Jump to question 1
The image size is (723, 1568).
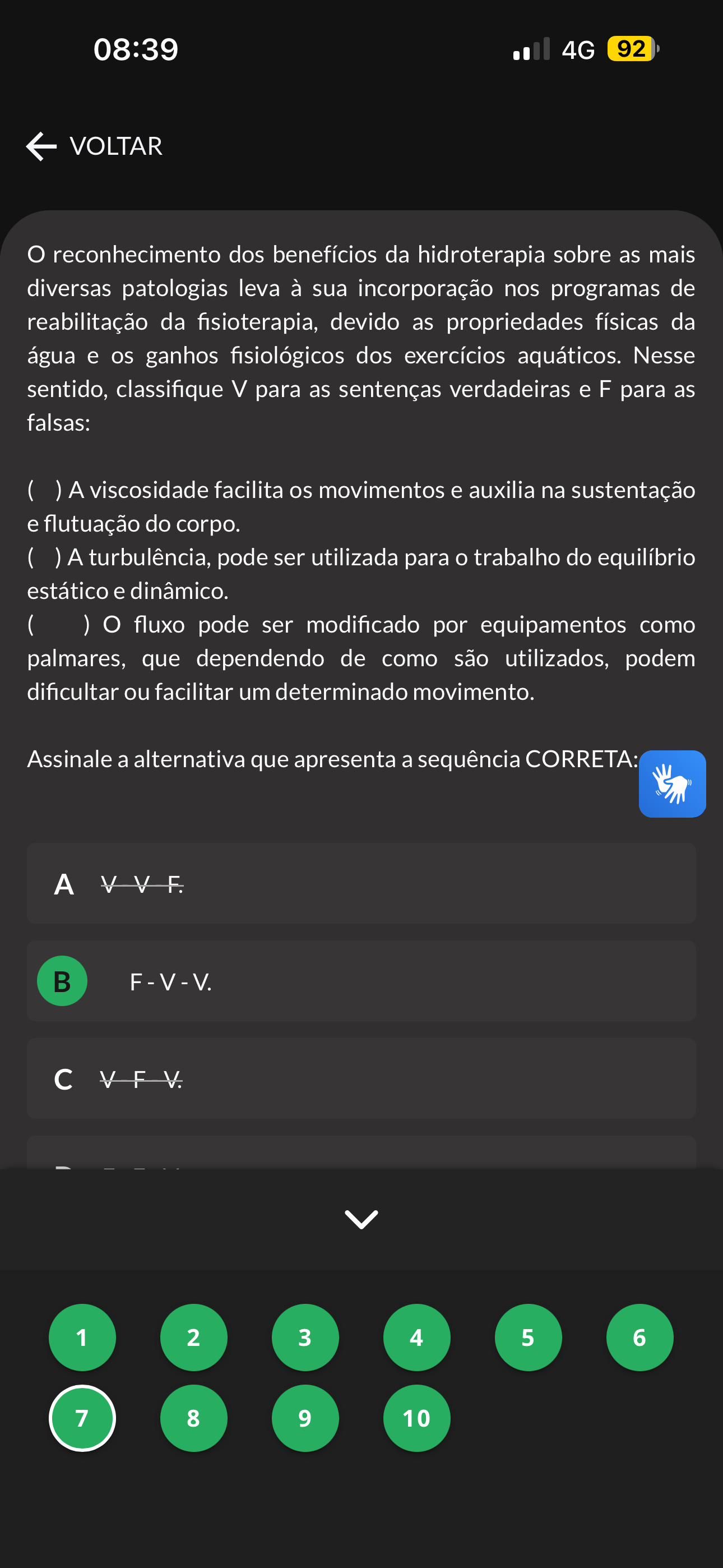(82, 1338)
